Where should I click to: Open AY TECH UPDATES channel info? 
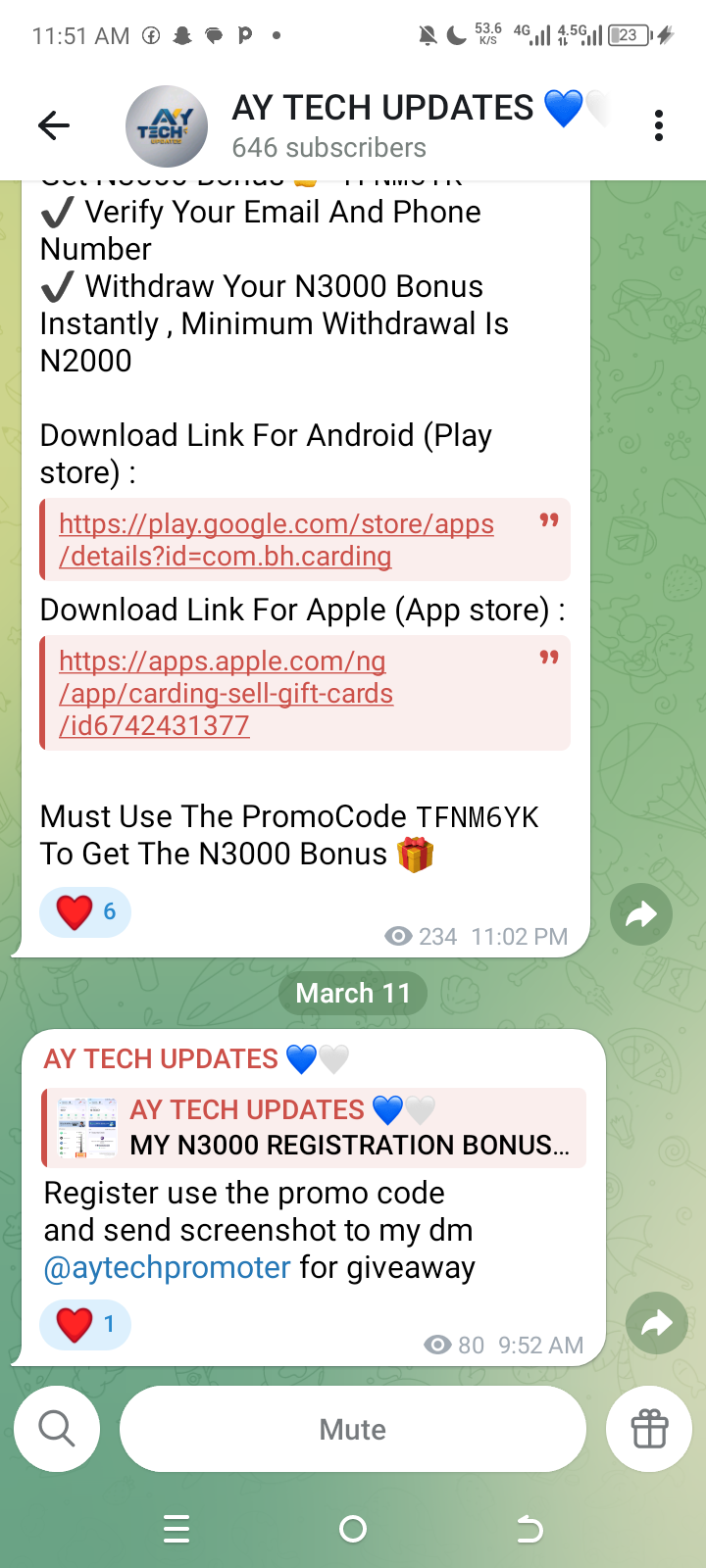[x=382, y=125]
